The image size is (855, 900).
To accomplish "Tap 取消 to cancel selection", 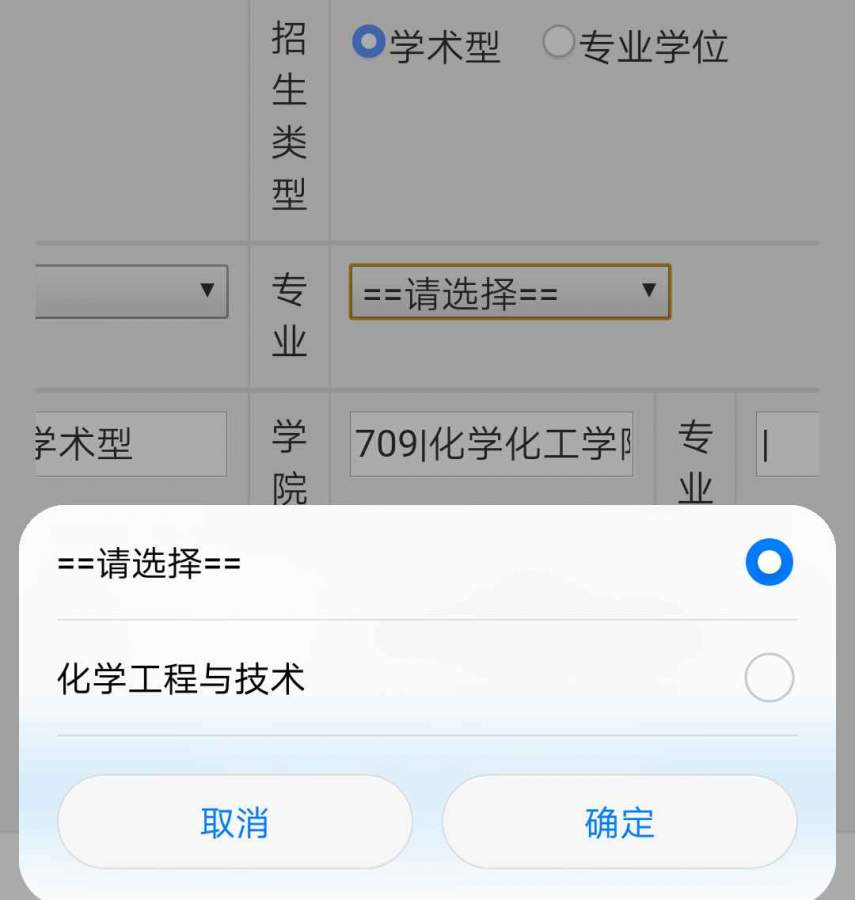I will click(x=235, y=822).
